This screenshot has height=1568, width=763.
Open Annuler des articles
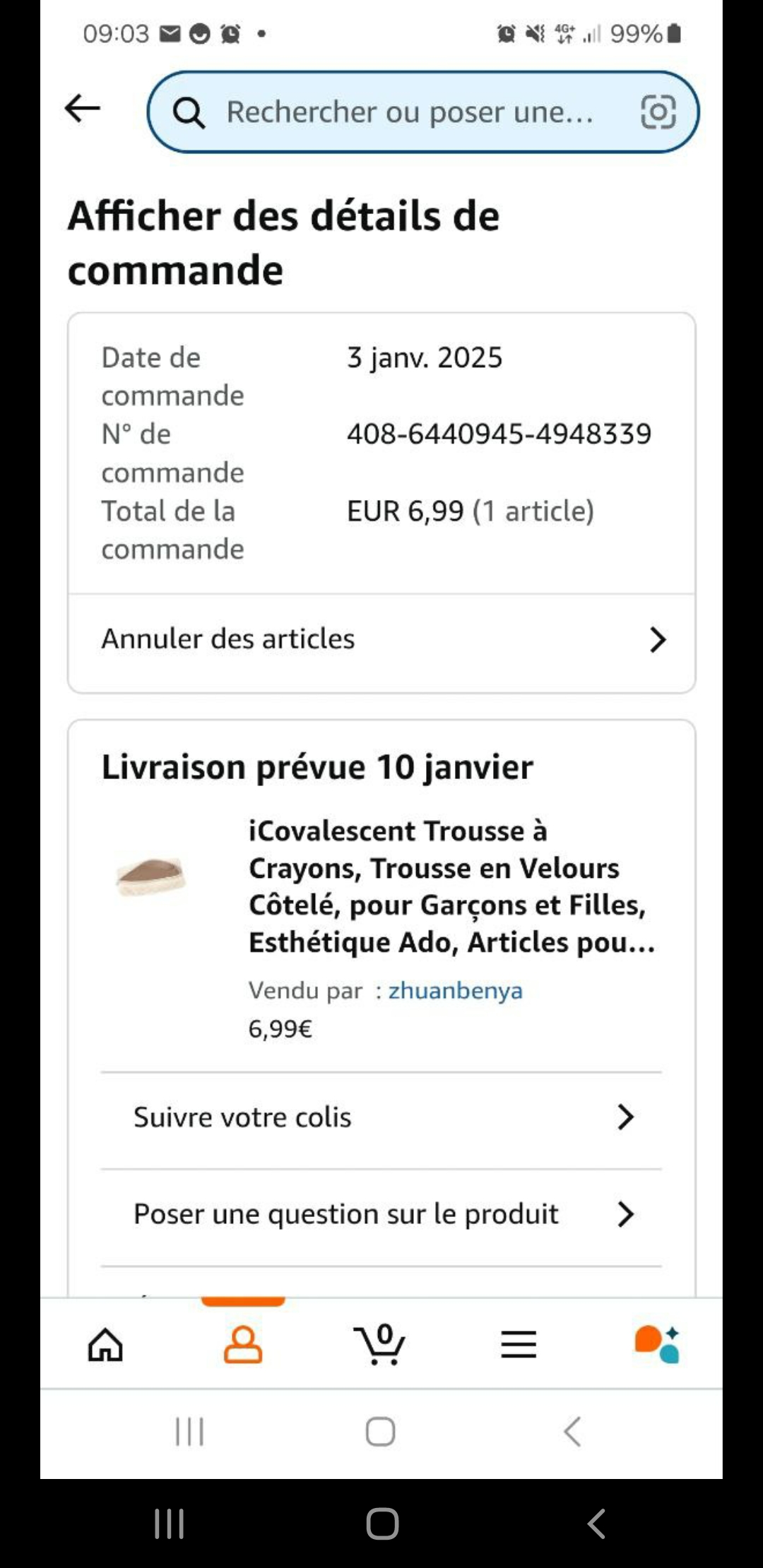381,639
